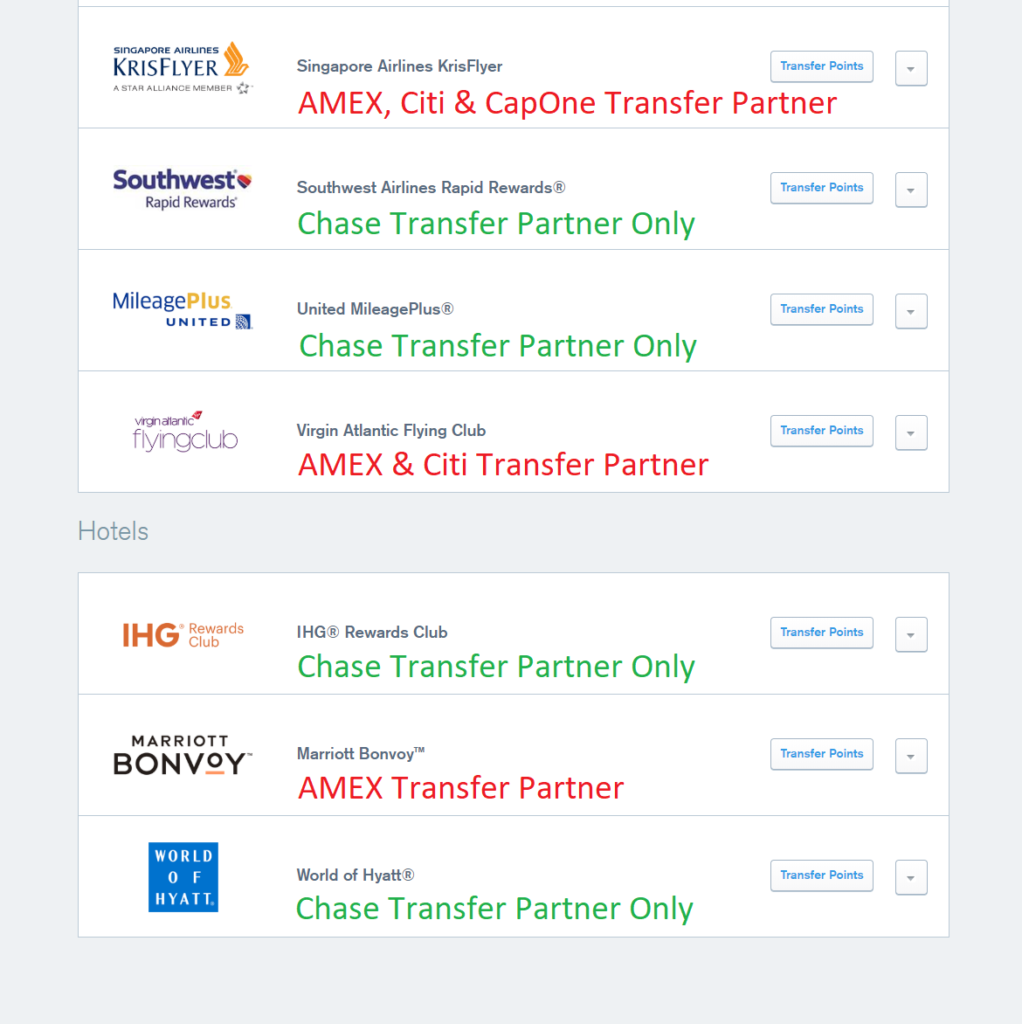Screen dimensions: 1022x1024
Task: Click Transfer Points for Southwest Rapid Rewards
Action: point(821,187)
